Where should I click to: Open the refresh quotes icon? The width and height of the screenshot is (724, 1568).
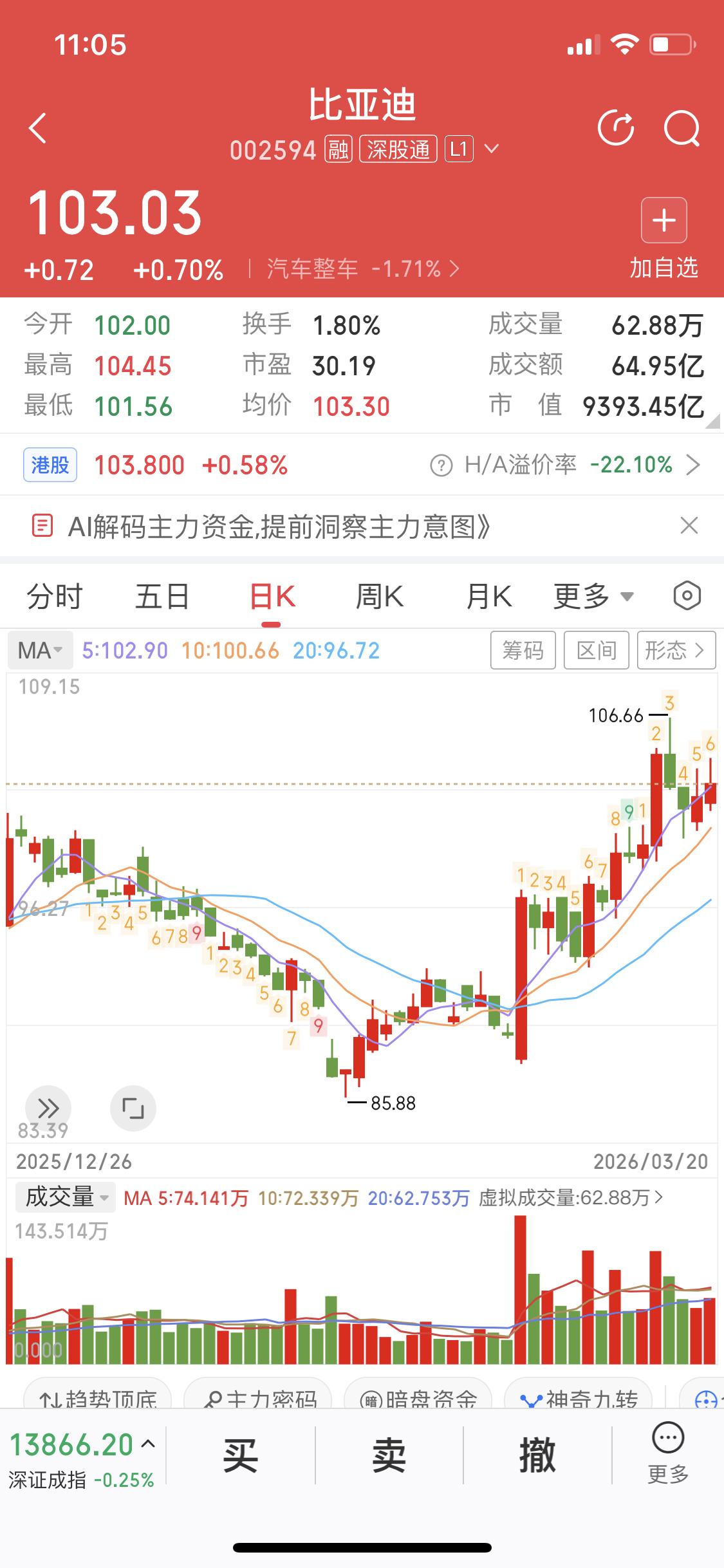click(x=616, y=127)
